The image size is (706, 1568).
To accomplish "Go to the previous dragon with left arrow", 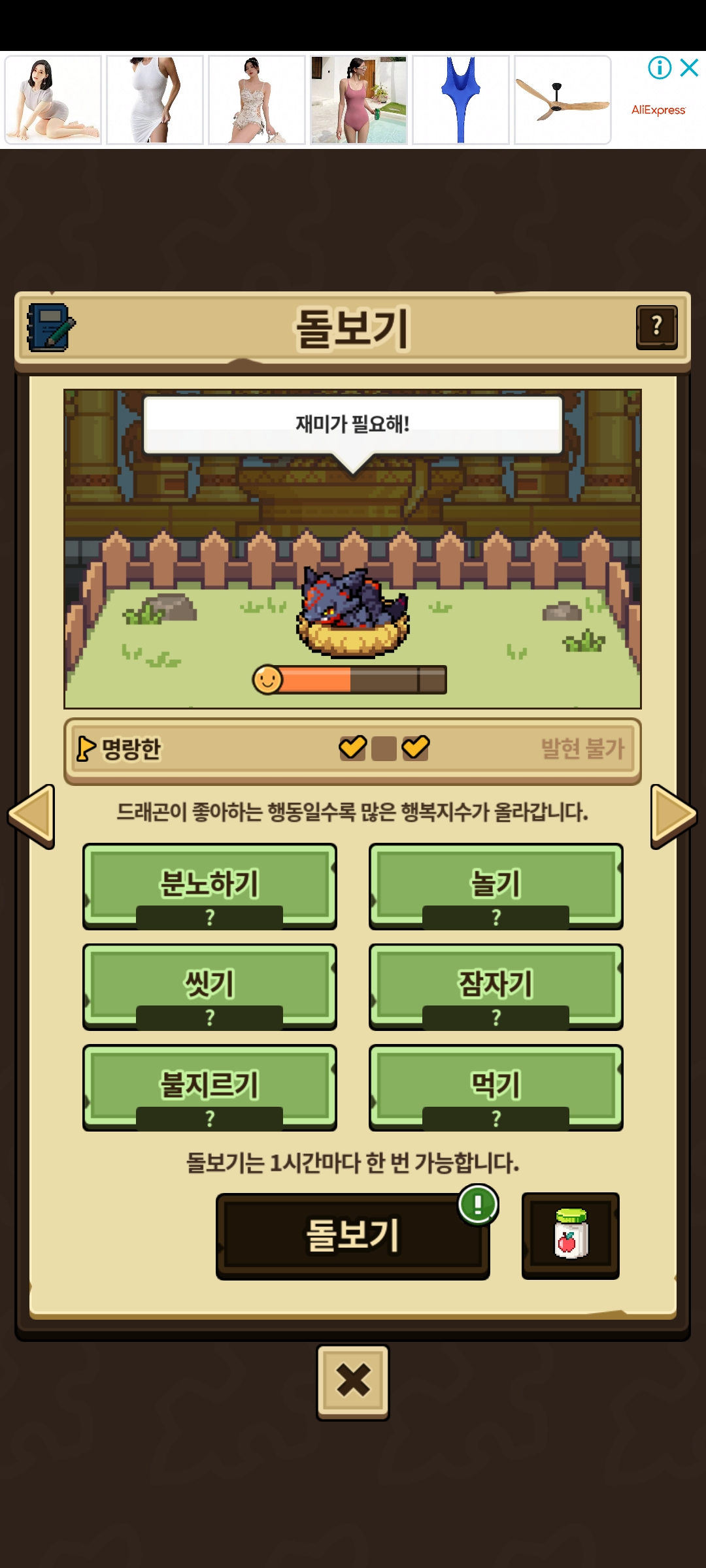I will pyautogui.click(x=31, y=815).
